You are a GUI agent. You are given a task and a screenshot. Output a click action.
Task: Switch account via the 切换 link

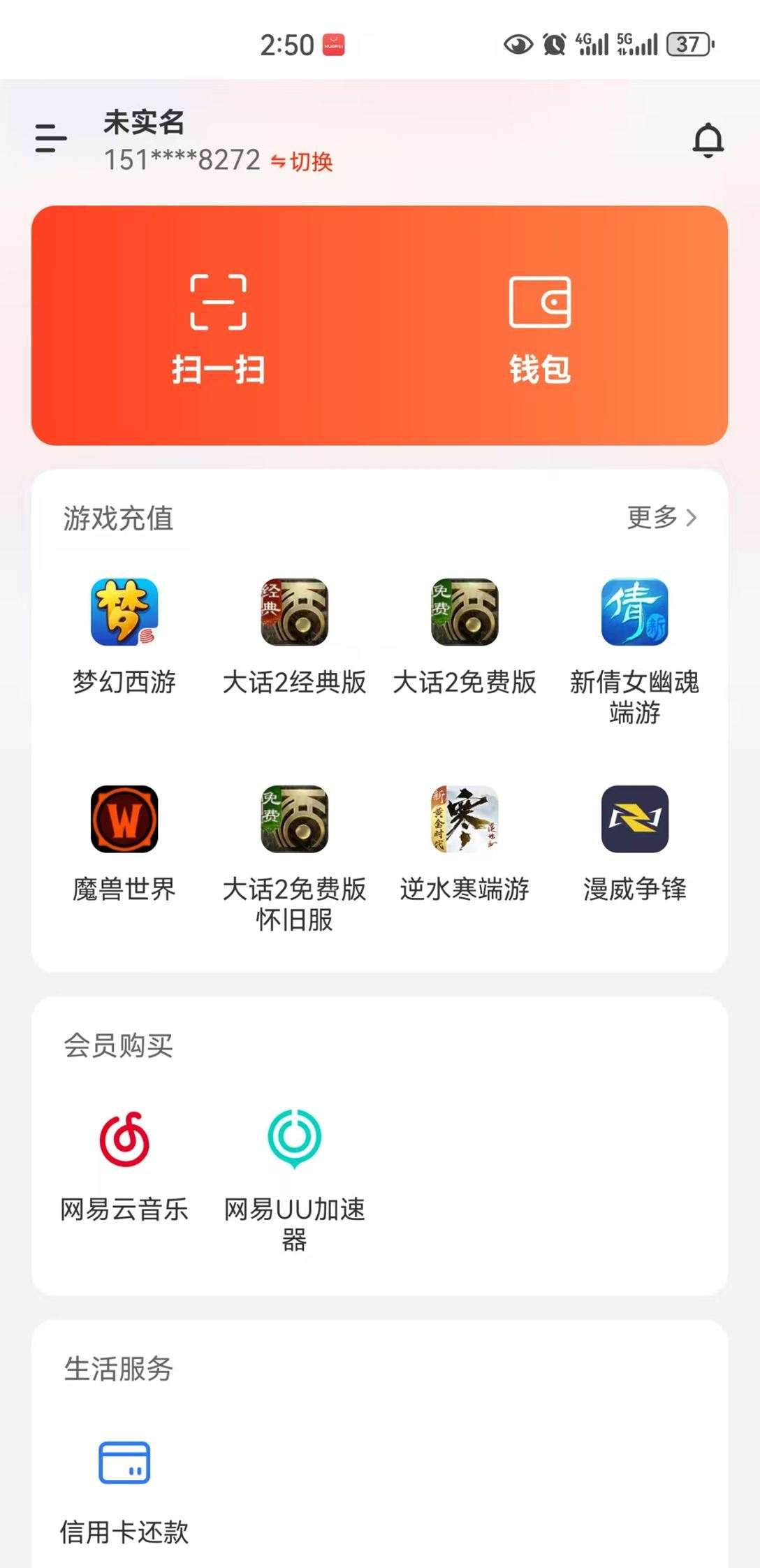click(x=302, y=161)
